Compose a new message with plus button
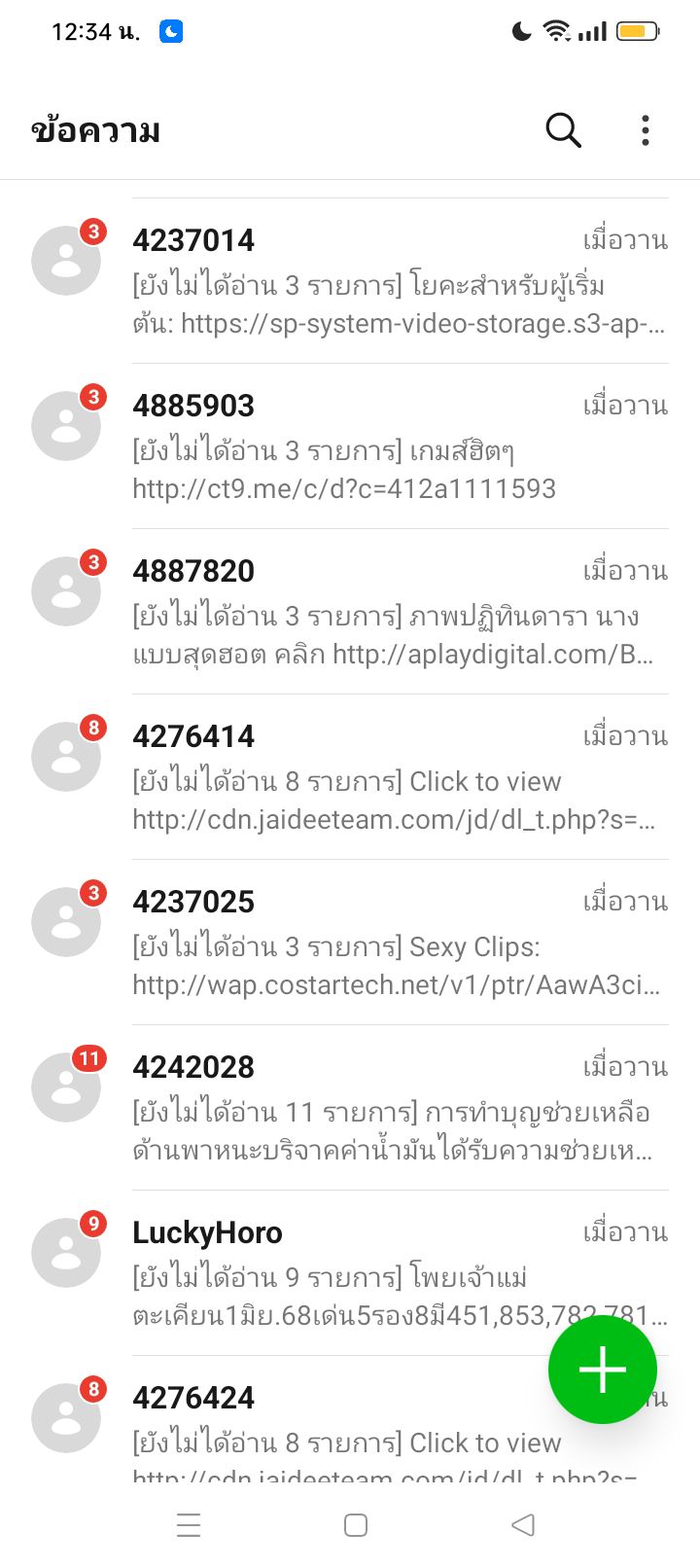Screen dimensions: 700x1568 (603, 1369)
